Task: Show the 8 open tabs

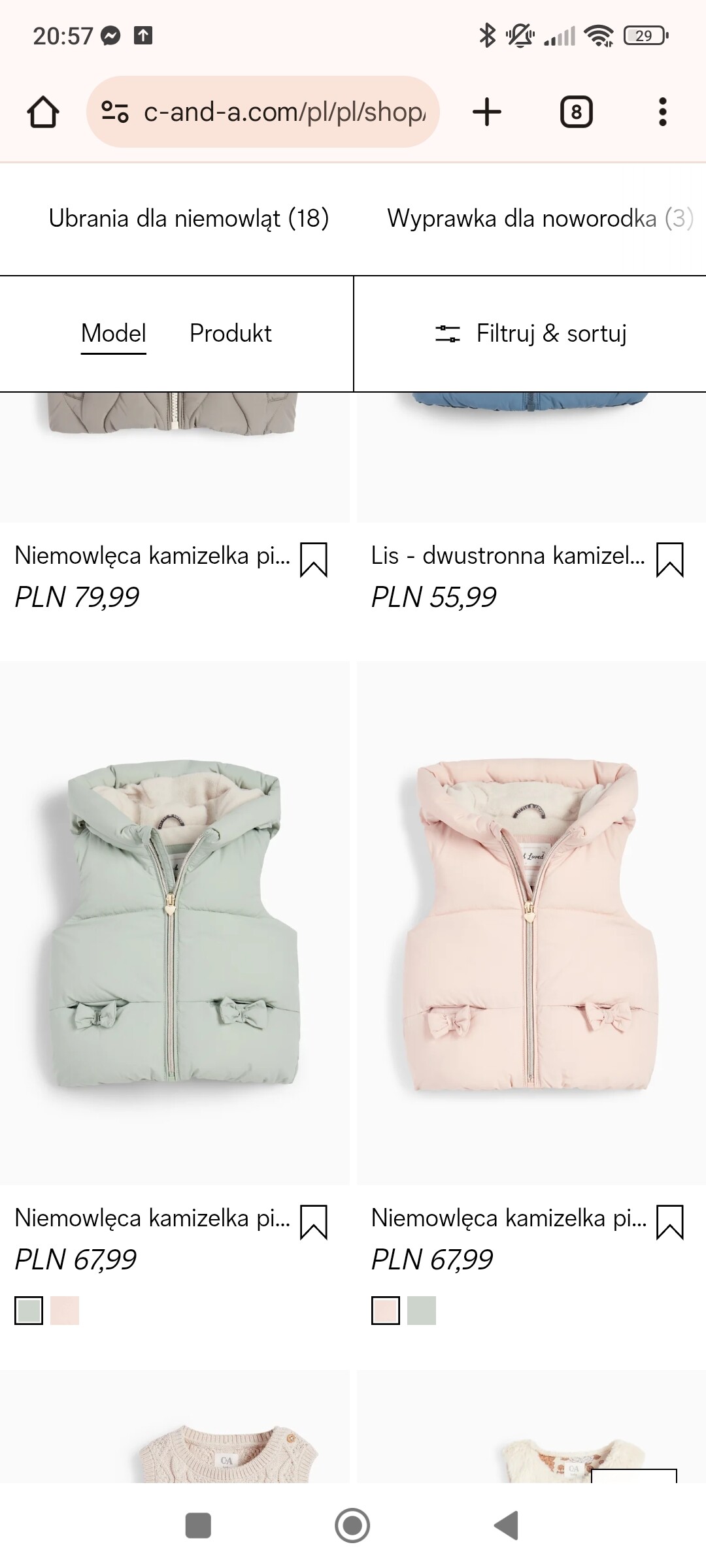Action: click(x=576, y=112)
